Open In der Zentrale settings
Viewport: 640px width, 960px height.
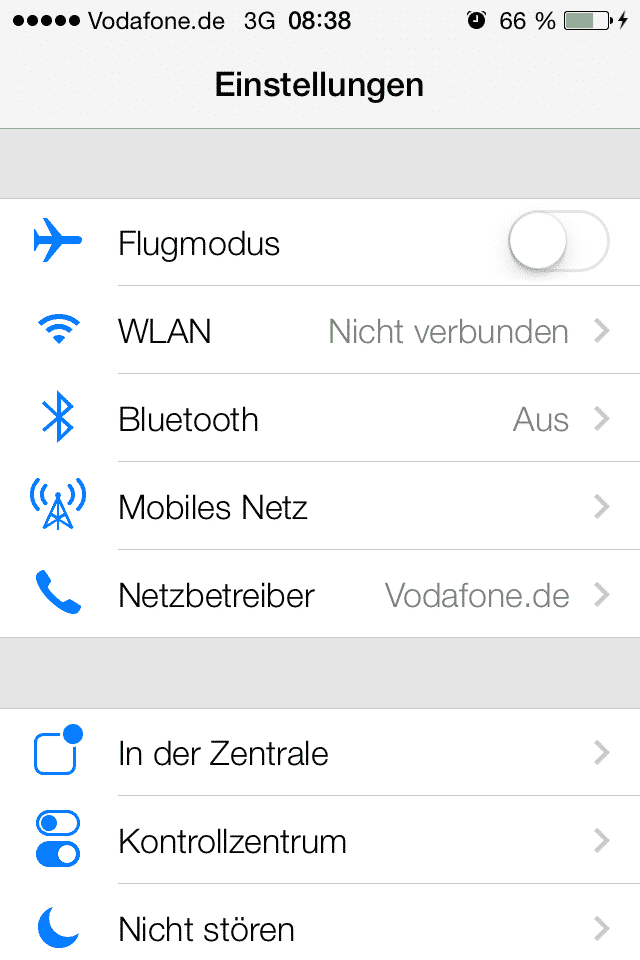(x=320, y=753)
